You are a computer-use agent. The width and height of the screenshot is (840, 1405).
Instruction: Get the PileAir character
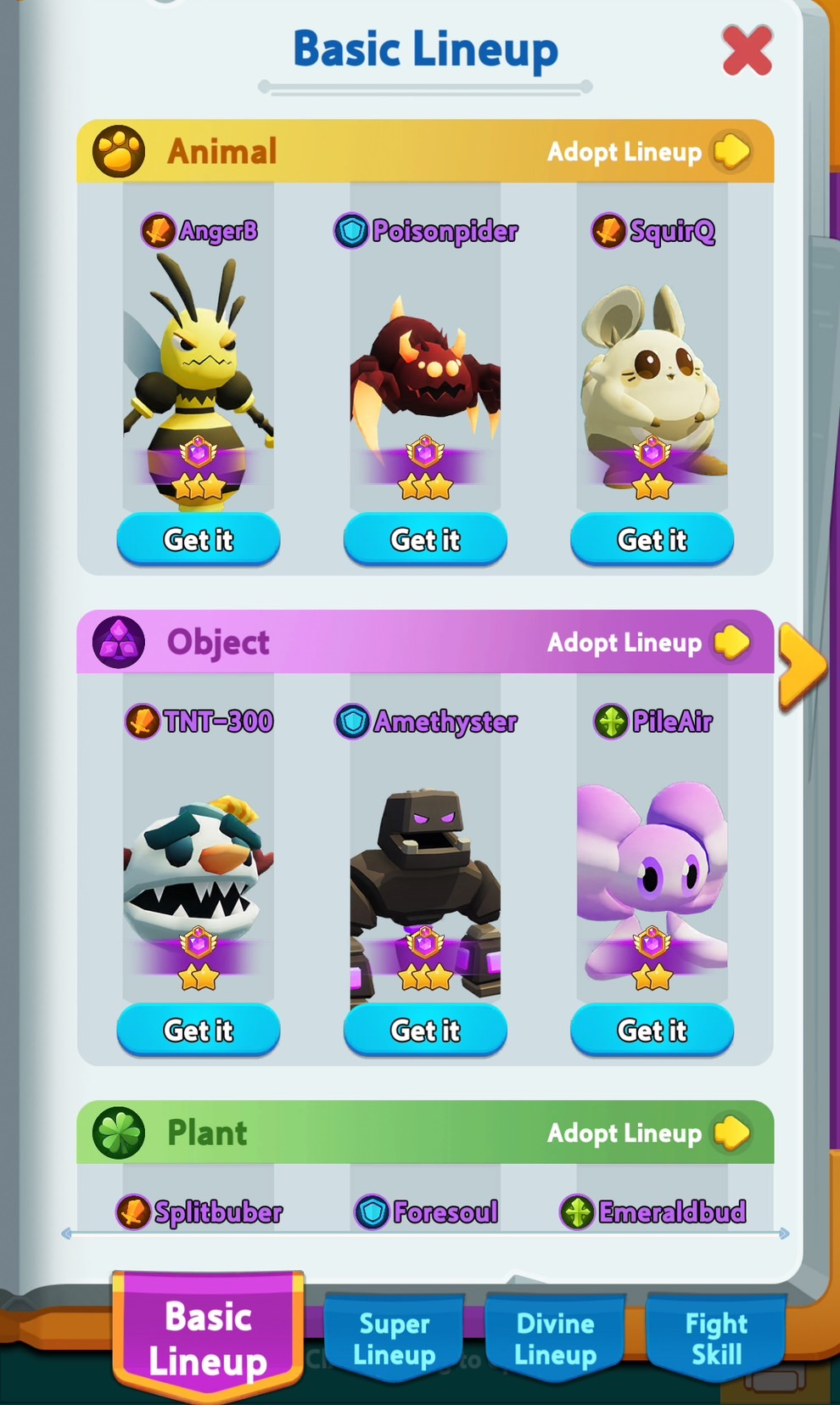coord(652,1030)
